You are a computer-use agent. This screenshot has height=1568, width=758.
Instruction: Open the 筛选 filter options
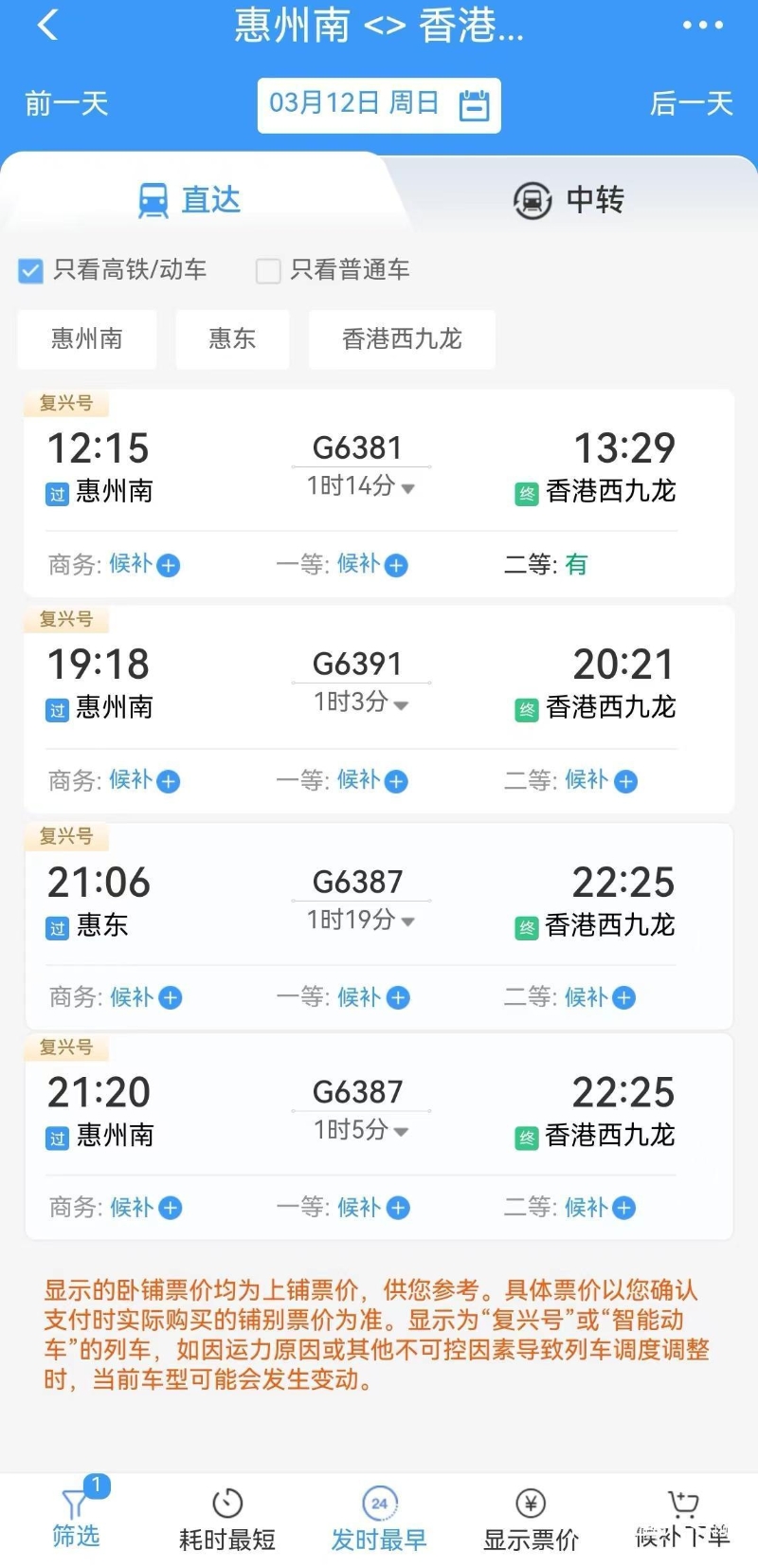76,1519
